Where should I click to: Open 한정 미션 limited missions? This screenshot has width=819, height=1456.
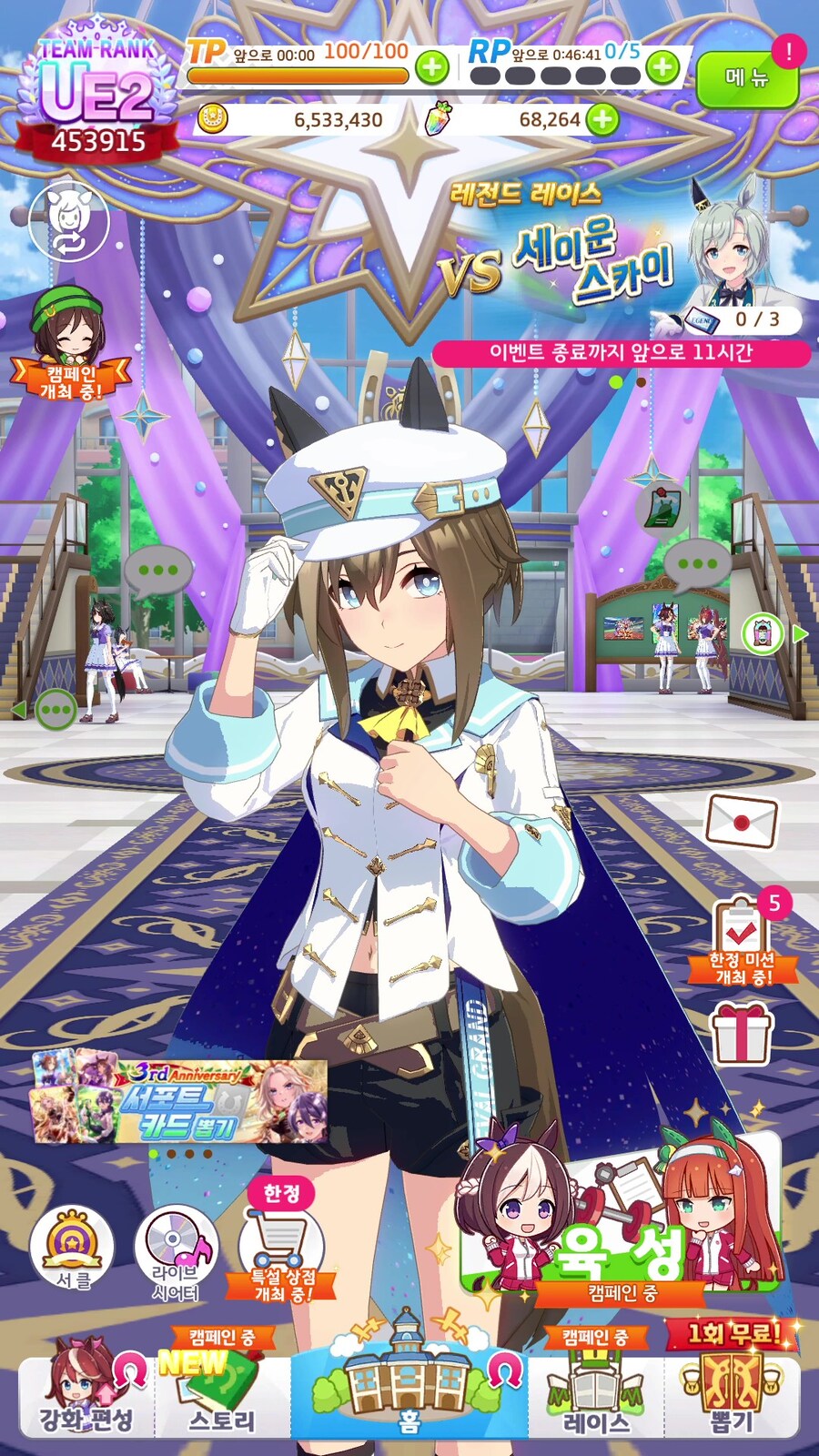point(743,942)
